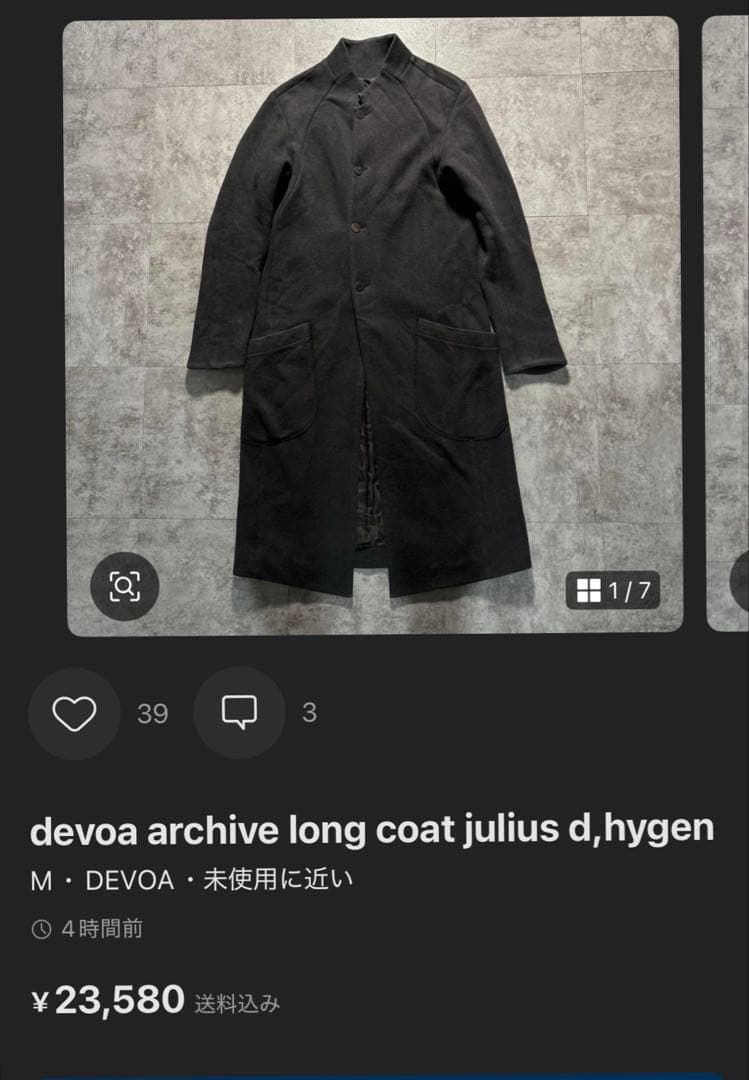This screenshot has width=749, height=1080.
Task: Open the DEVOA brand link
Action: coord(128,881)
